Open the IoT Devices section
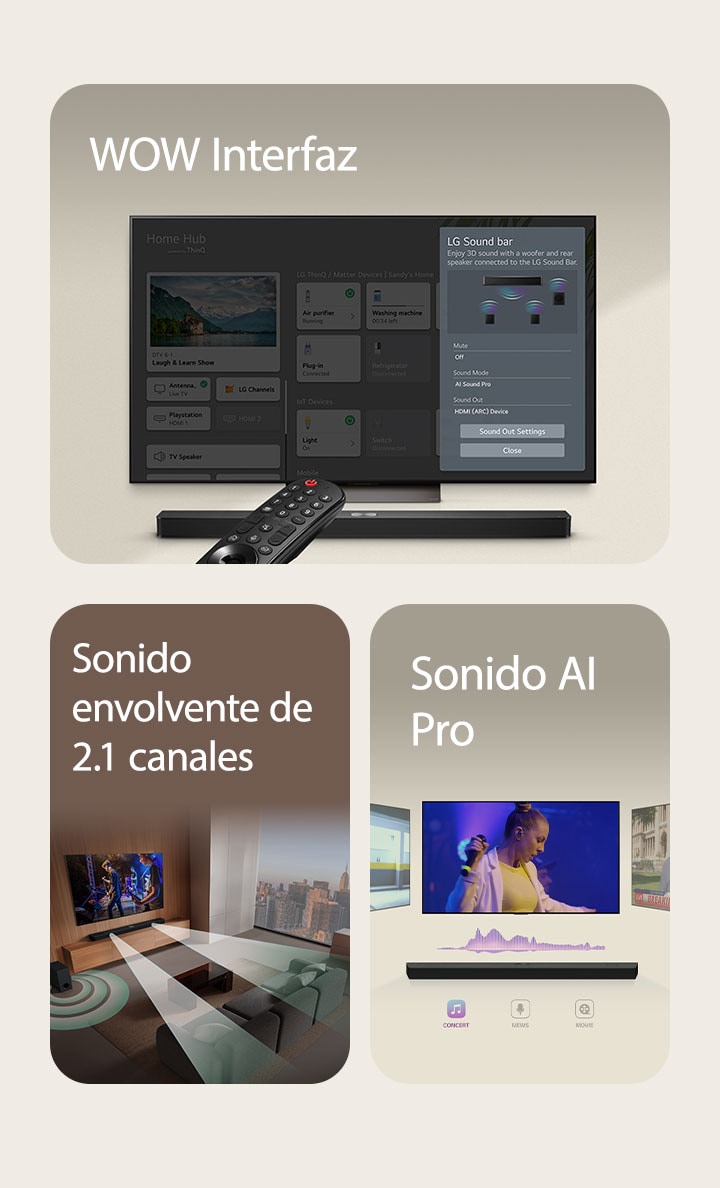Screen dimensions: 720x1188 315,402
